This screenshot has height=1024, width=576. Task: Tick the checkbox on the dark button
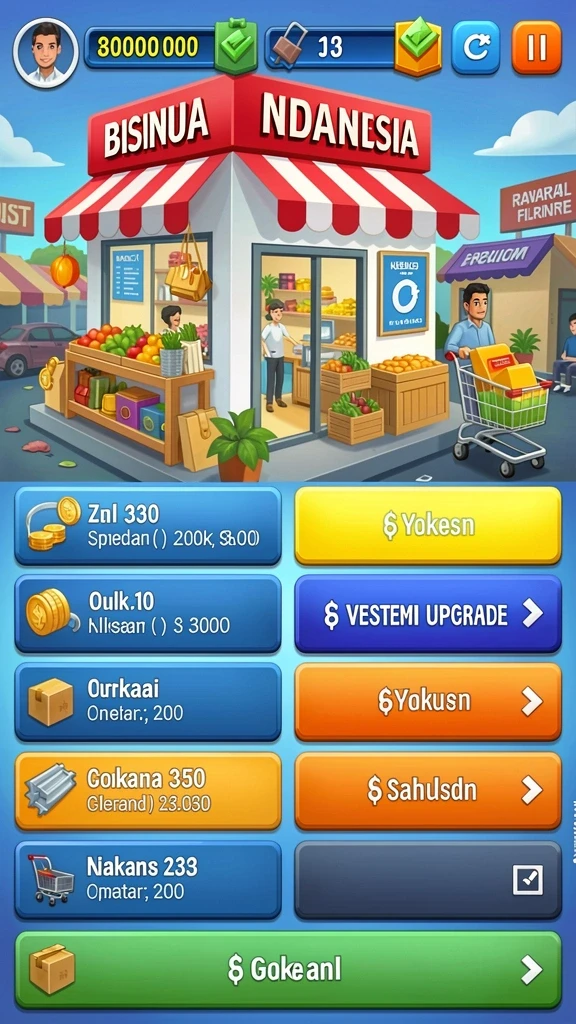click(x=528, y=880)
